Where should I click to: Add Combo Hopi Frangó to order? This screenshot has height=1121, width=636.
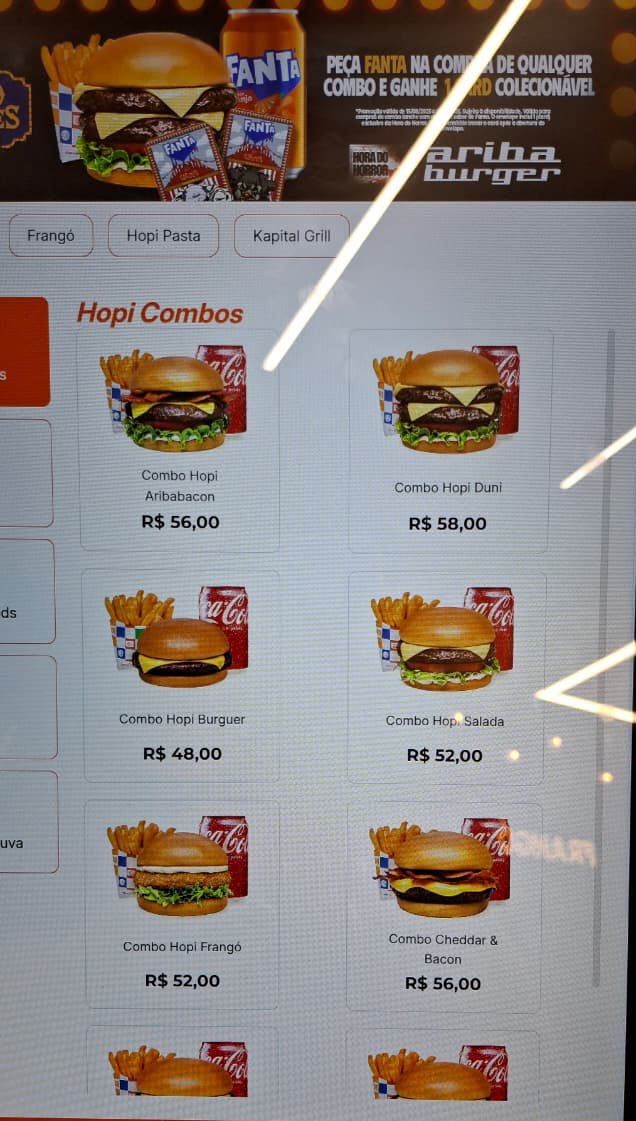tap(181, 904)
